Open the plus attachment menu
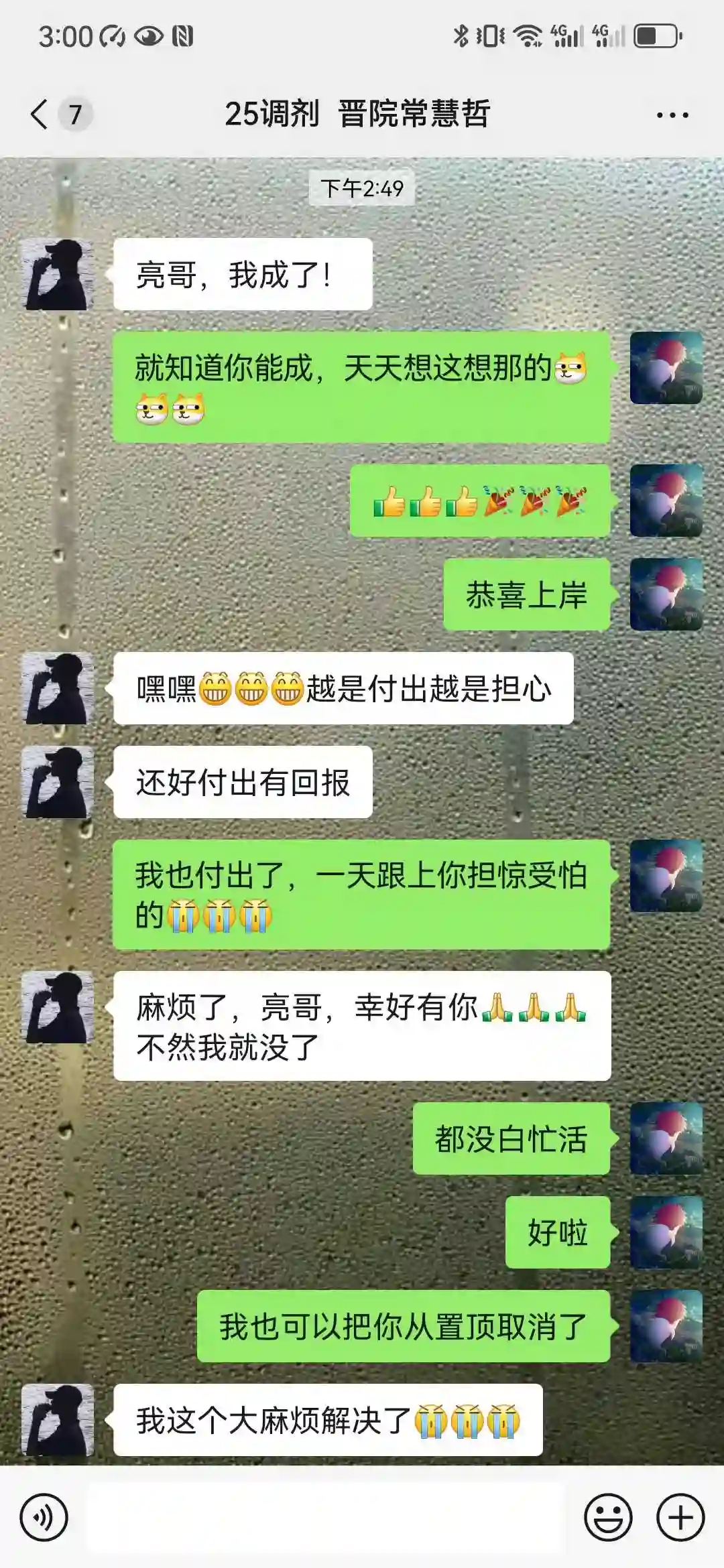Image resolution: width=724 pixels, height=1568 pixels. (680, 1517)
